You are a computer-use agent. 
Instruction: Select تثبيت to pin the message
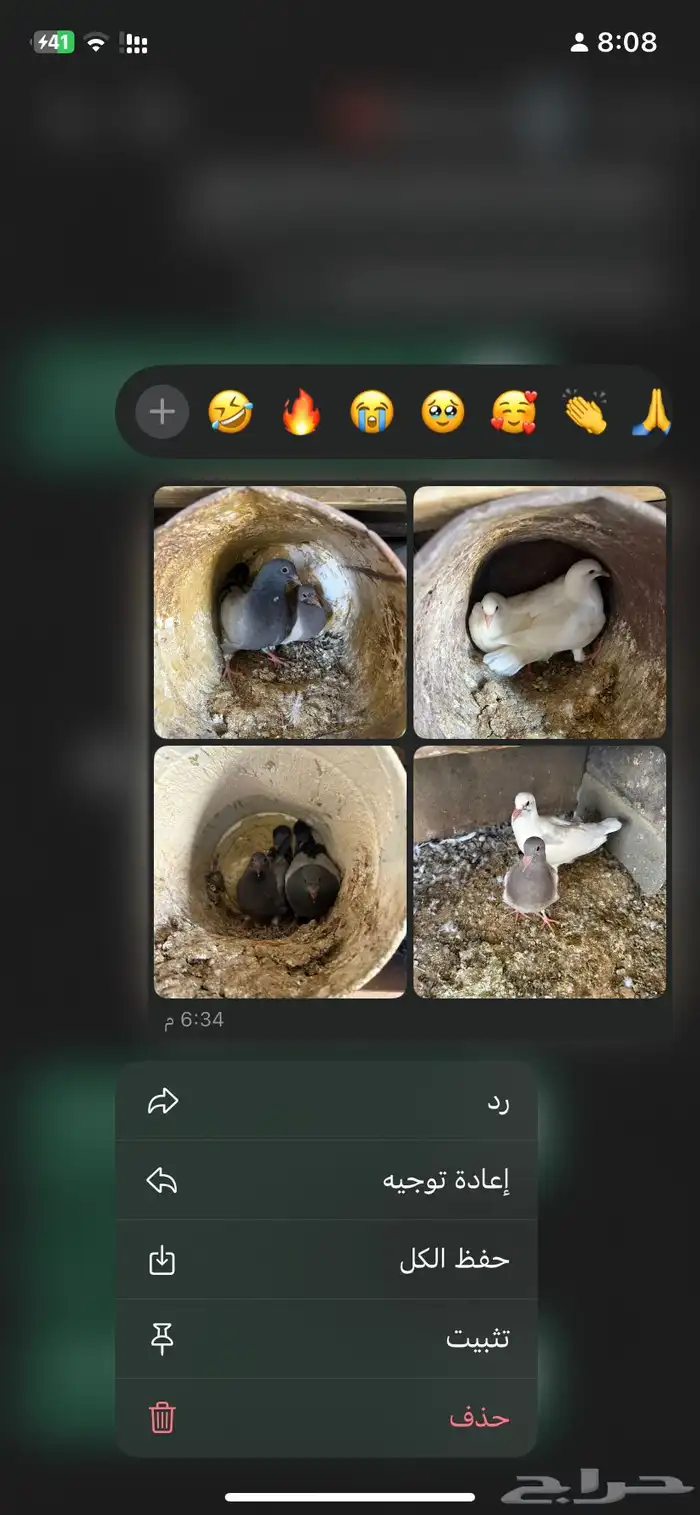click(327, 1339)
